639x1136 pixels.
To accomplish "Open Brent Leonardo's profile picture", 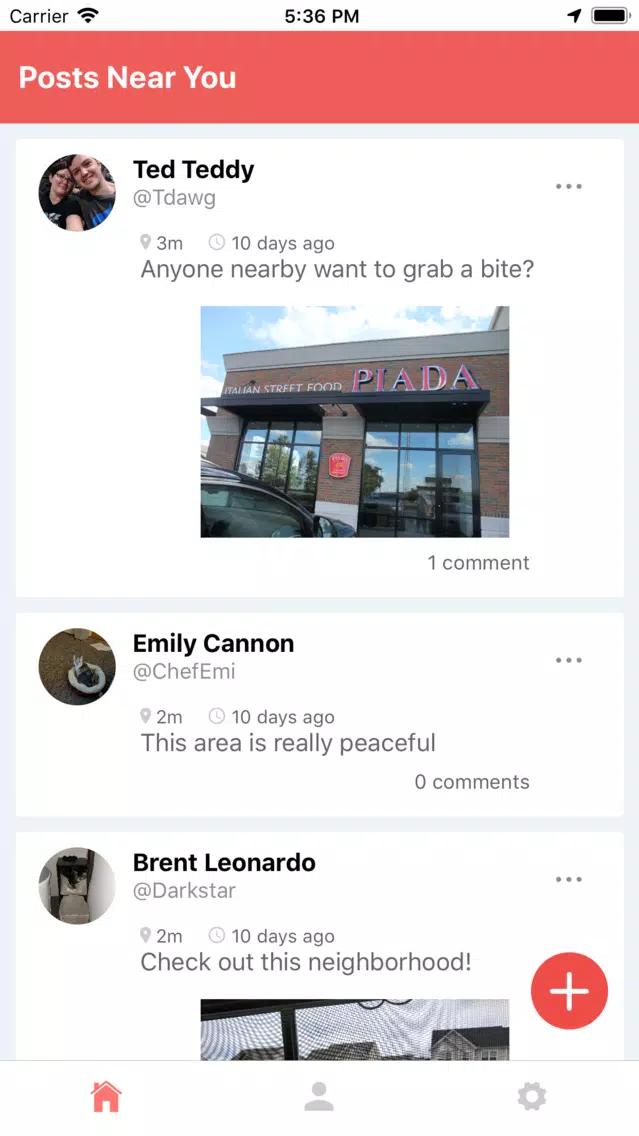I will (77, 886).
